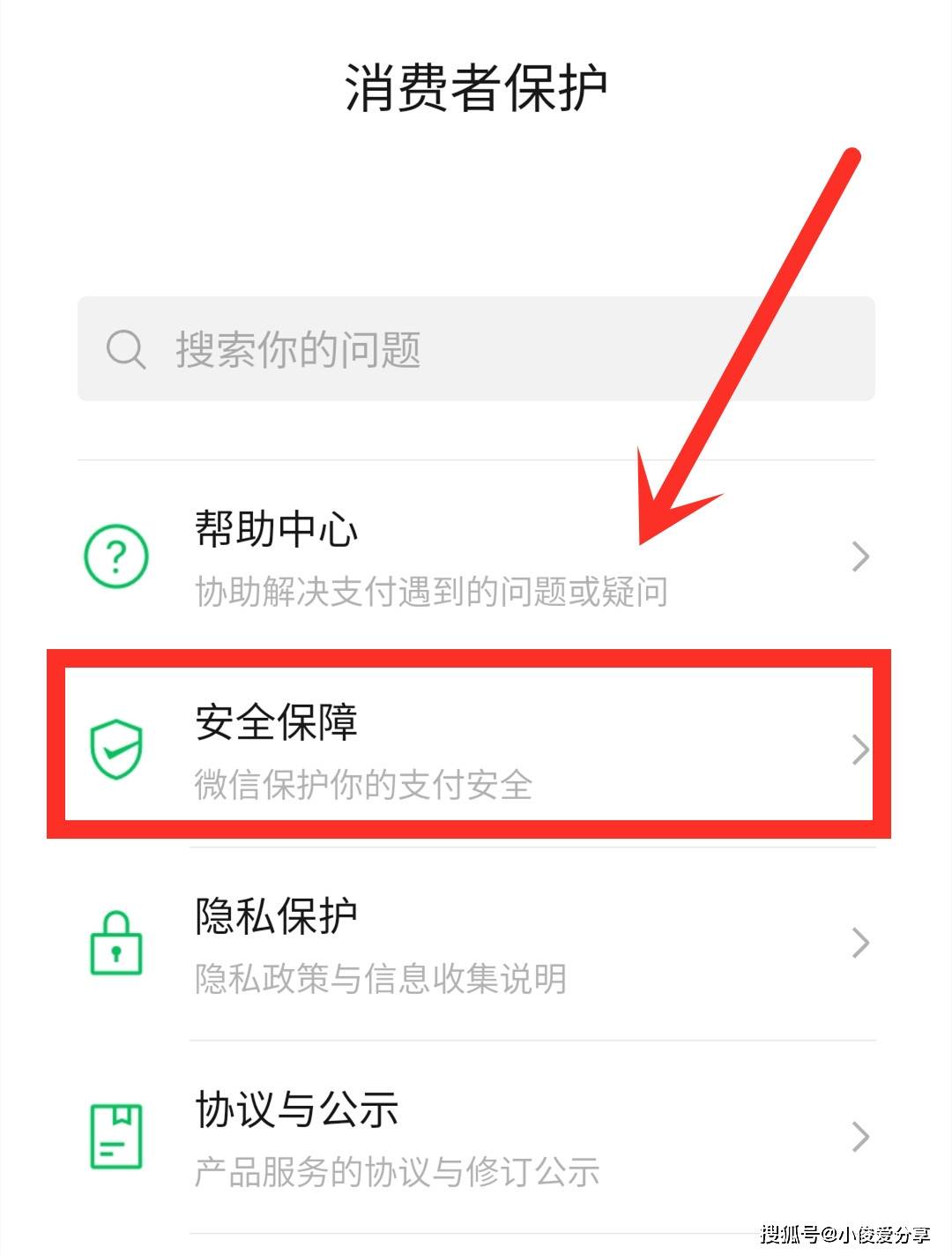Open the 安全保障 row
Viewport: 952px width, 1255px height.
click(x=476, y=750)
